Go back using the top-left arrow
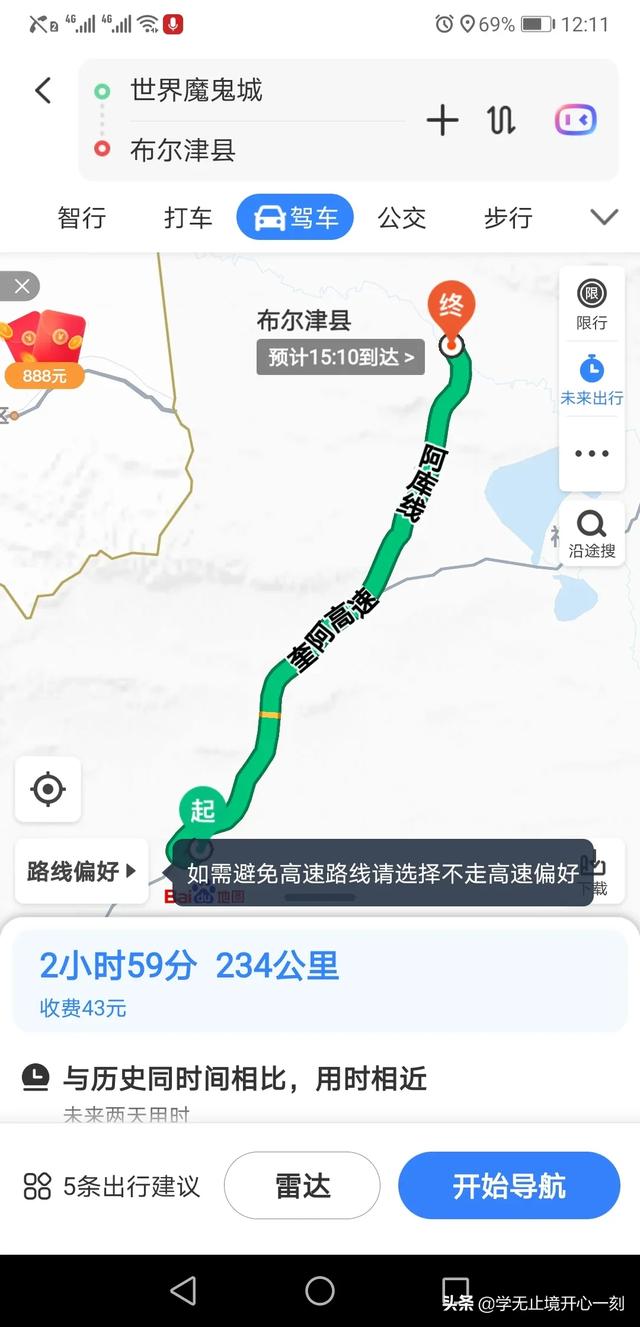This screenshot has width=640, height=1327. point(43,91)
